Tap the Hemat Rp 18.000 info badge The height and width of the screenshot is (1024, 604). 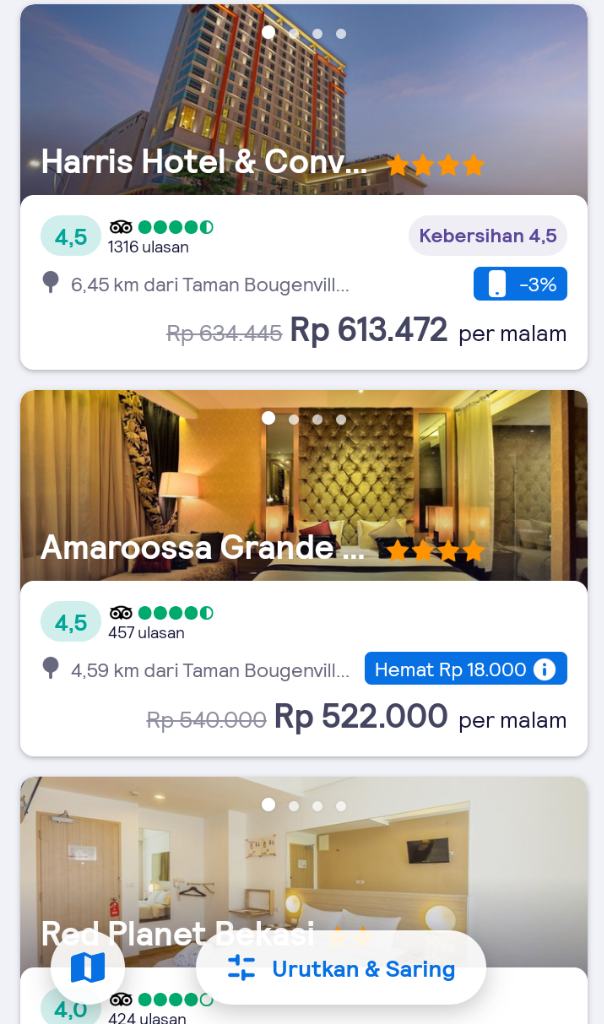[x=465, y=669]
